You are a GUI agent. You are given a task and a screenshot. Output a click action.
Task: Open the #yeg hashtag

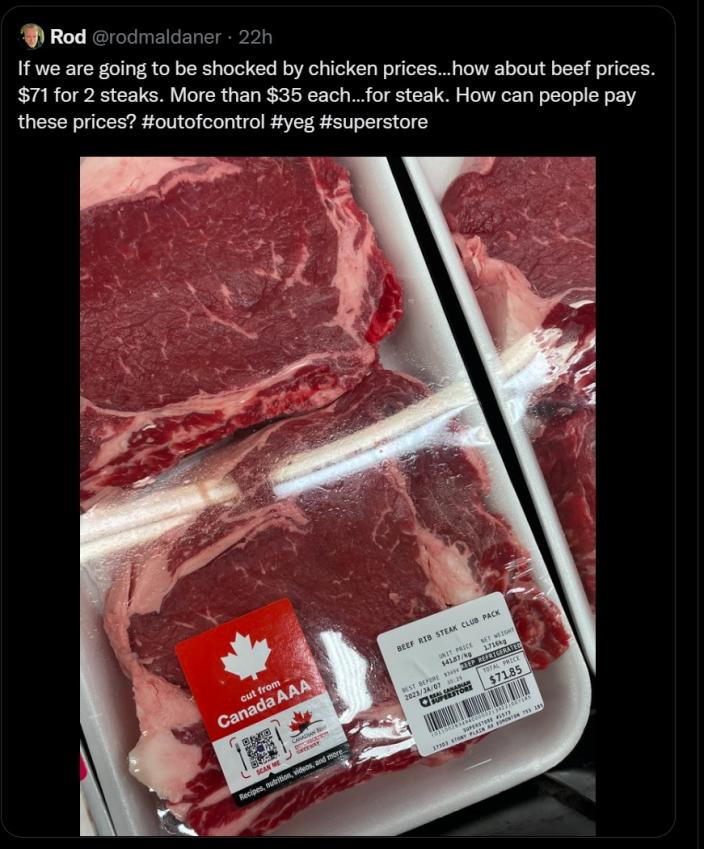tap(292, 122)
